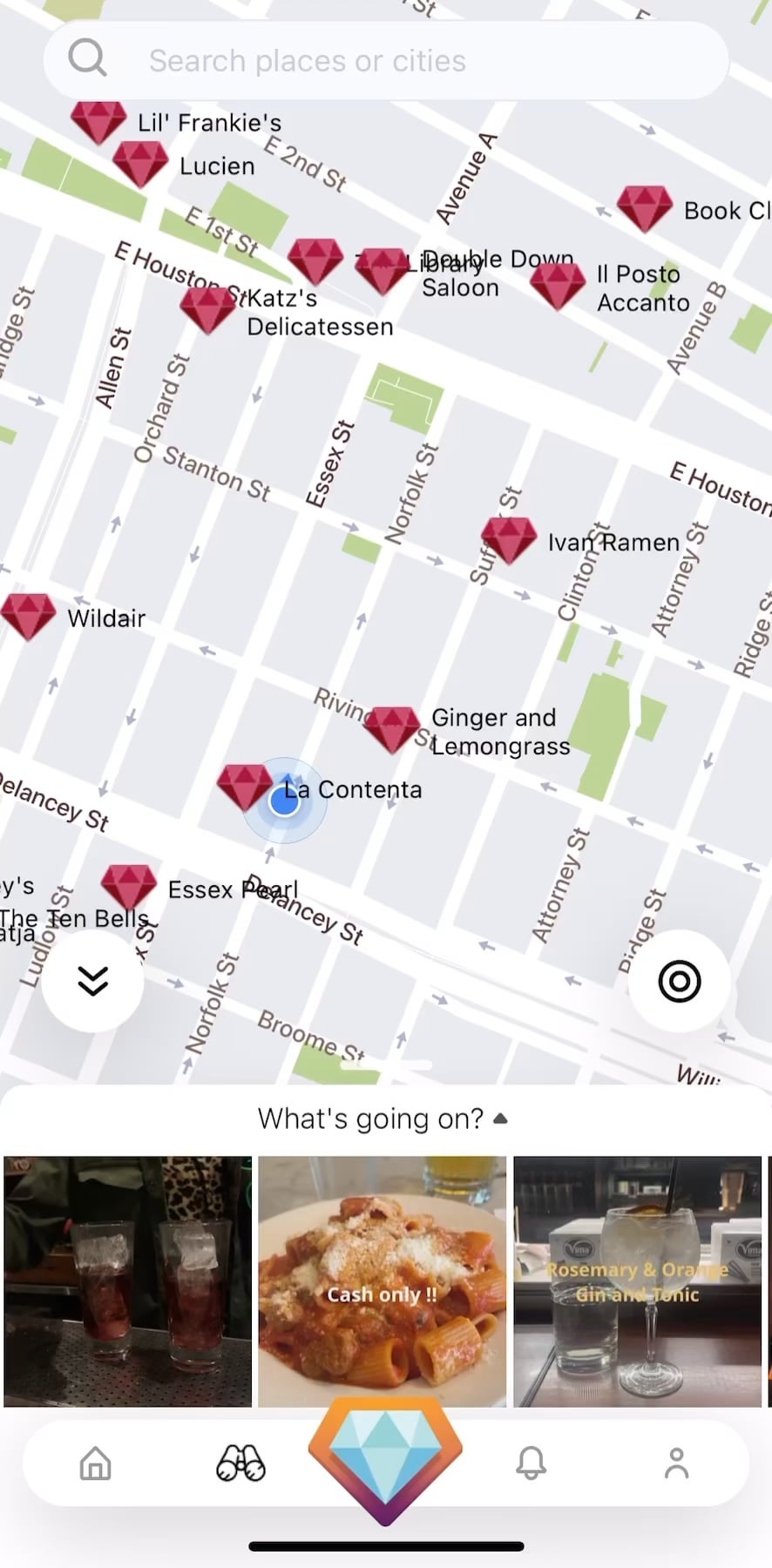The height and width of the screenshot is (1568, 772).
Task: Open the photo of two iced red drinks
Action: click(x=127, y=1281)
